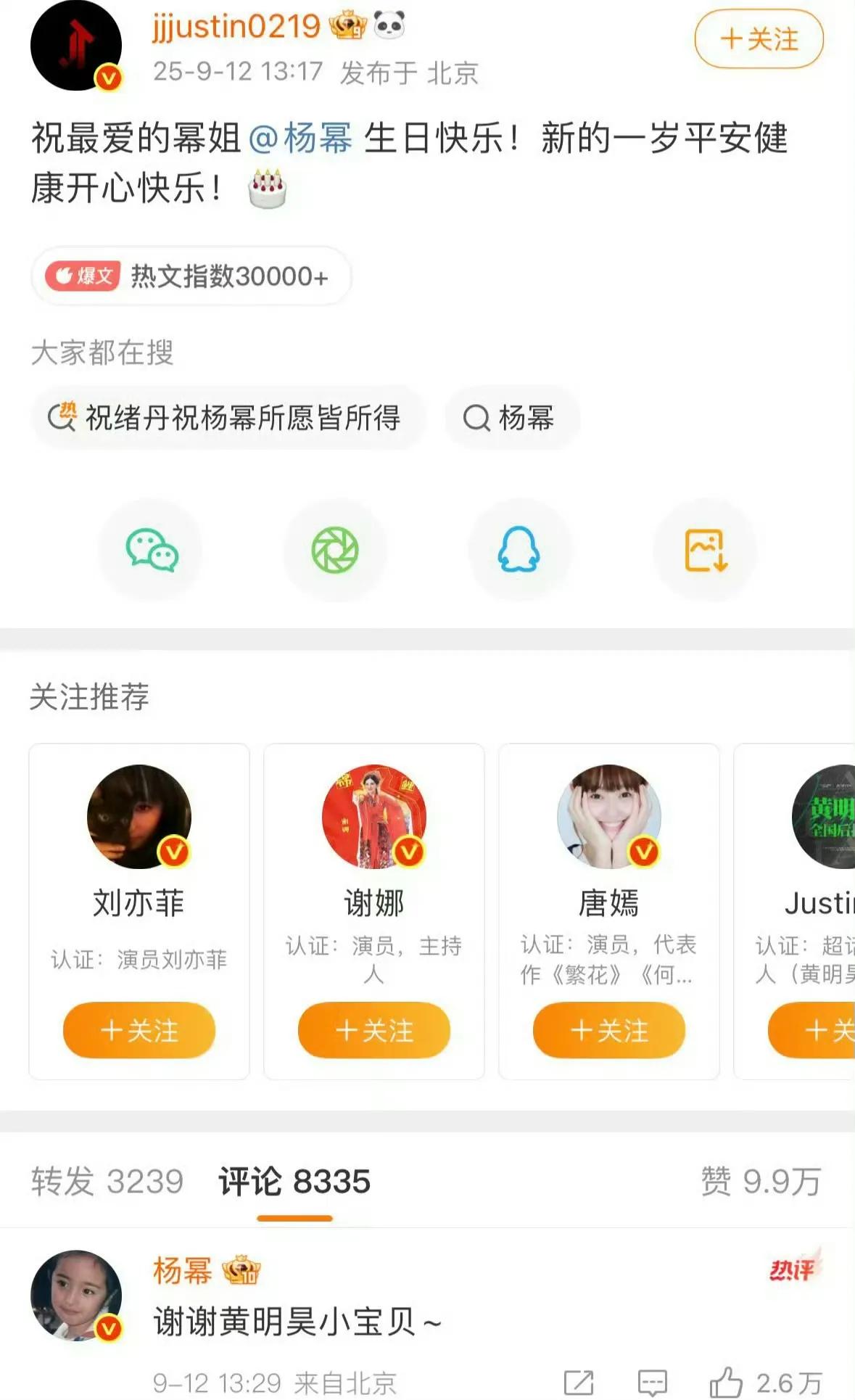Open the 爆文 热文指数30000+ badge
Screen dimensions: 855x1400
click(191, 276)
